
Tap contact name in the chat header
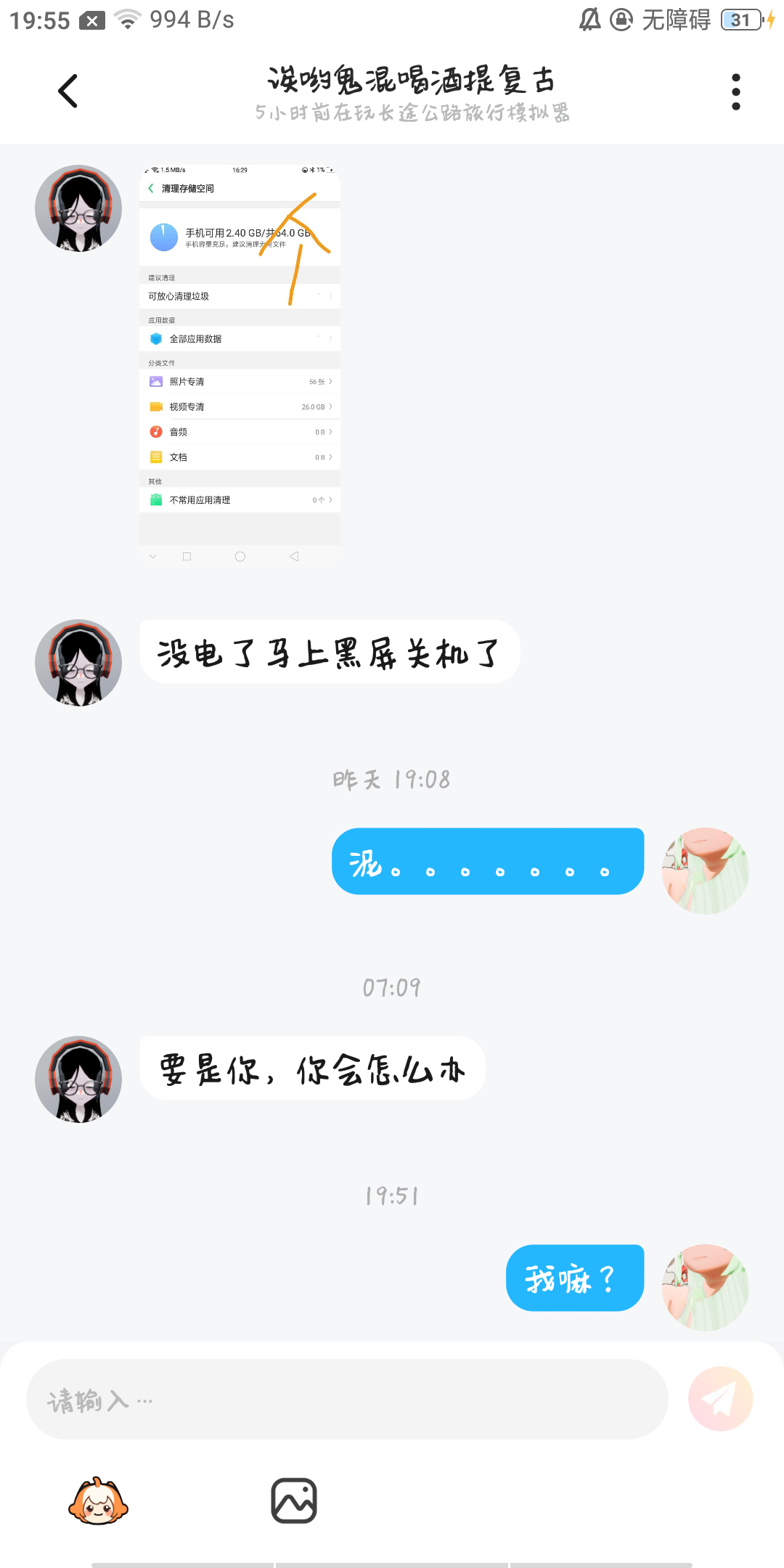(x=411, y=80)
